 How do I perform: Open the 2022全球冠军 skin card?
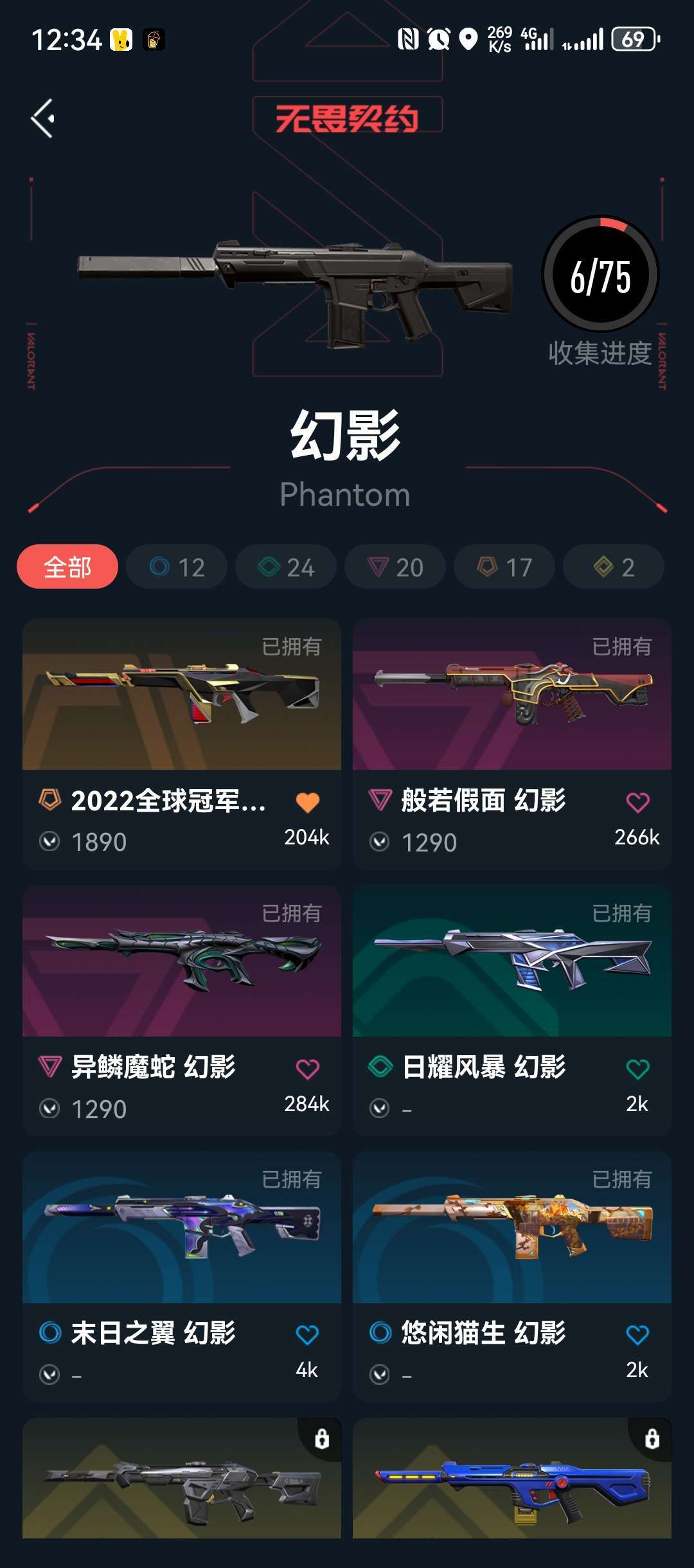coord(182,744)
